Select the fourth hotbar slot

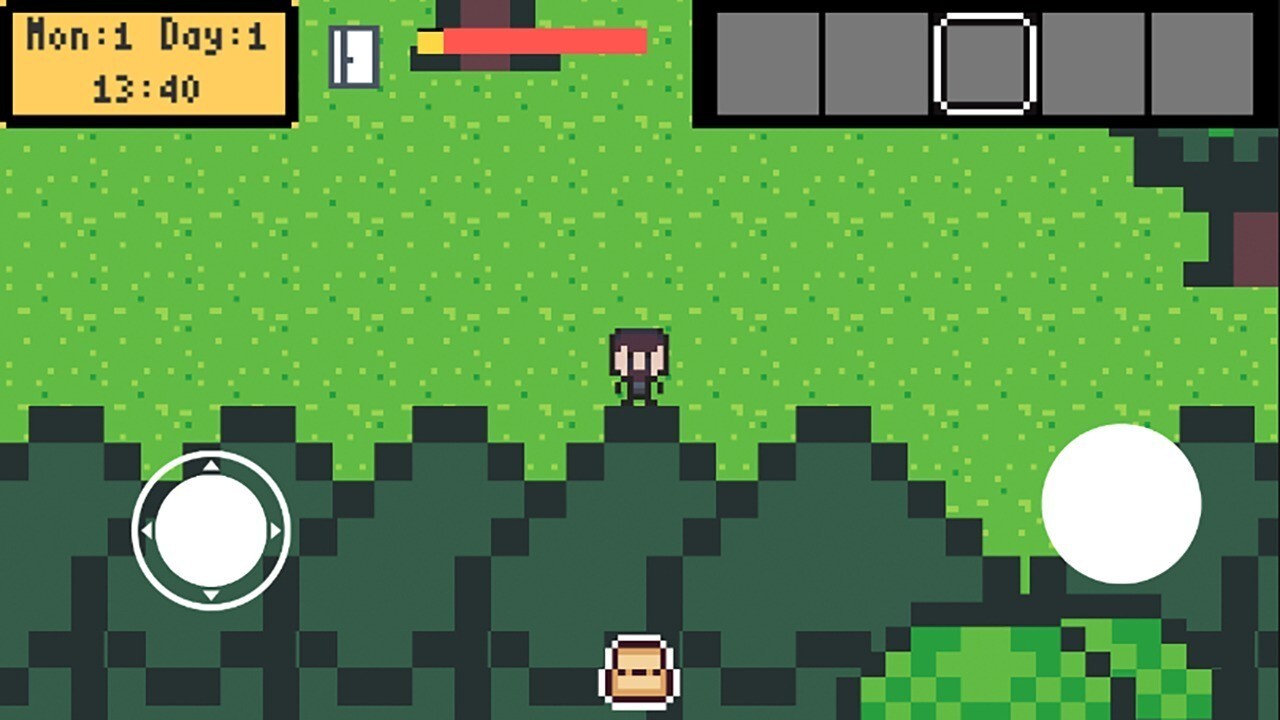(x=1093, y=64)
